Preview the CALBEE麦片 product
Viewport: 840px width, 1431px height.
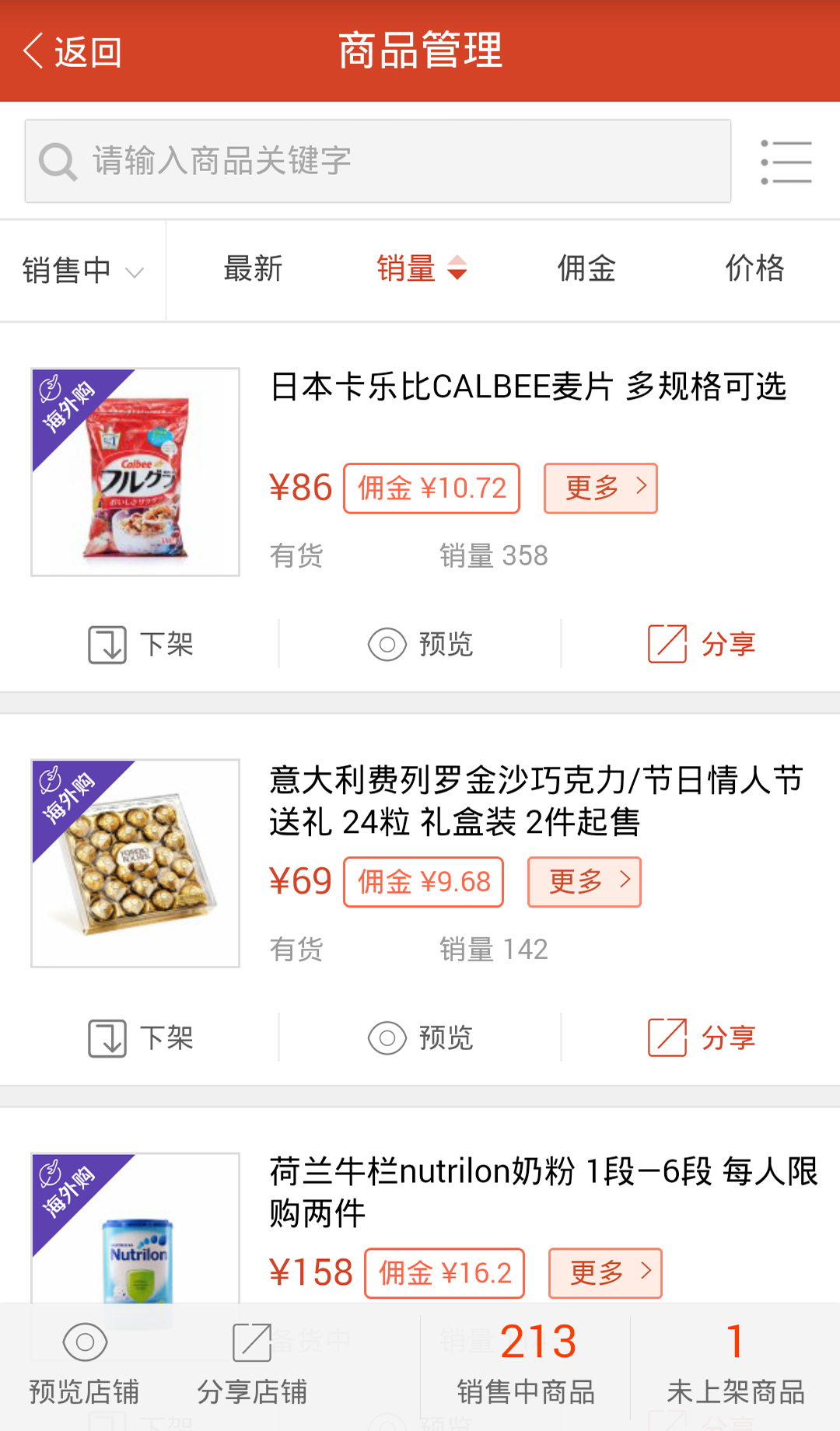coord(420,645)
